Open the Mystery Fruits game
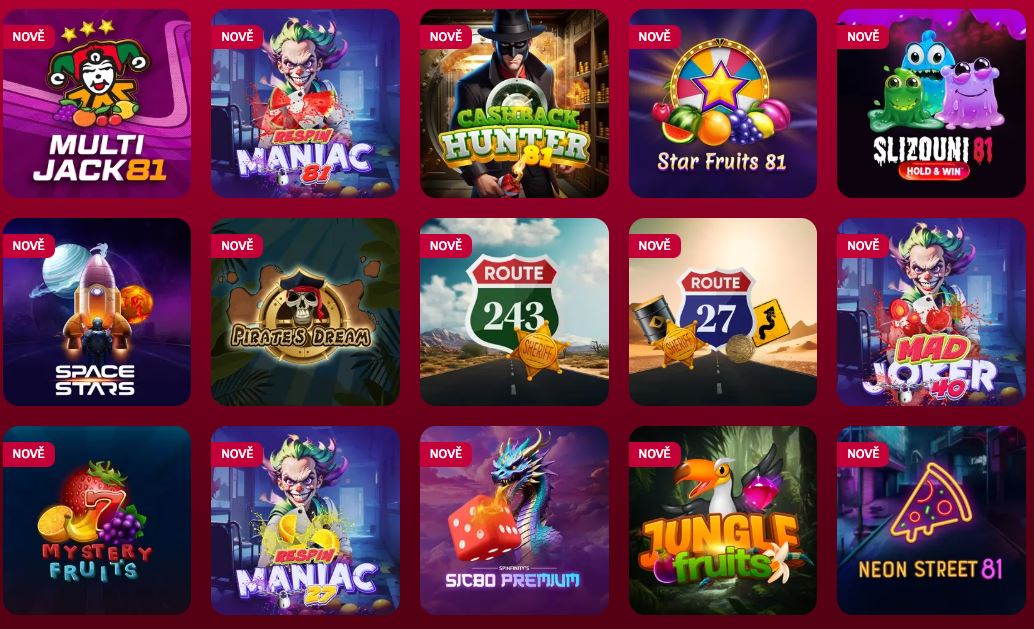Viewport: 1034px width, 629px height. pos(97,520)
